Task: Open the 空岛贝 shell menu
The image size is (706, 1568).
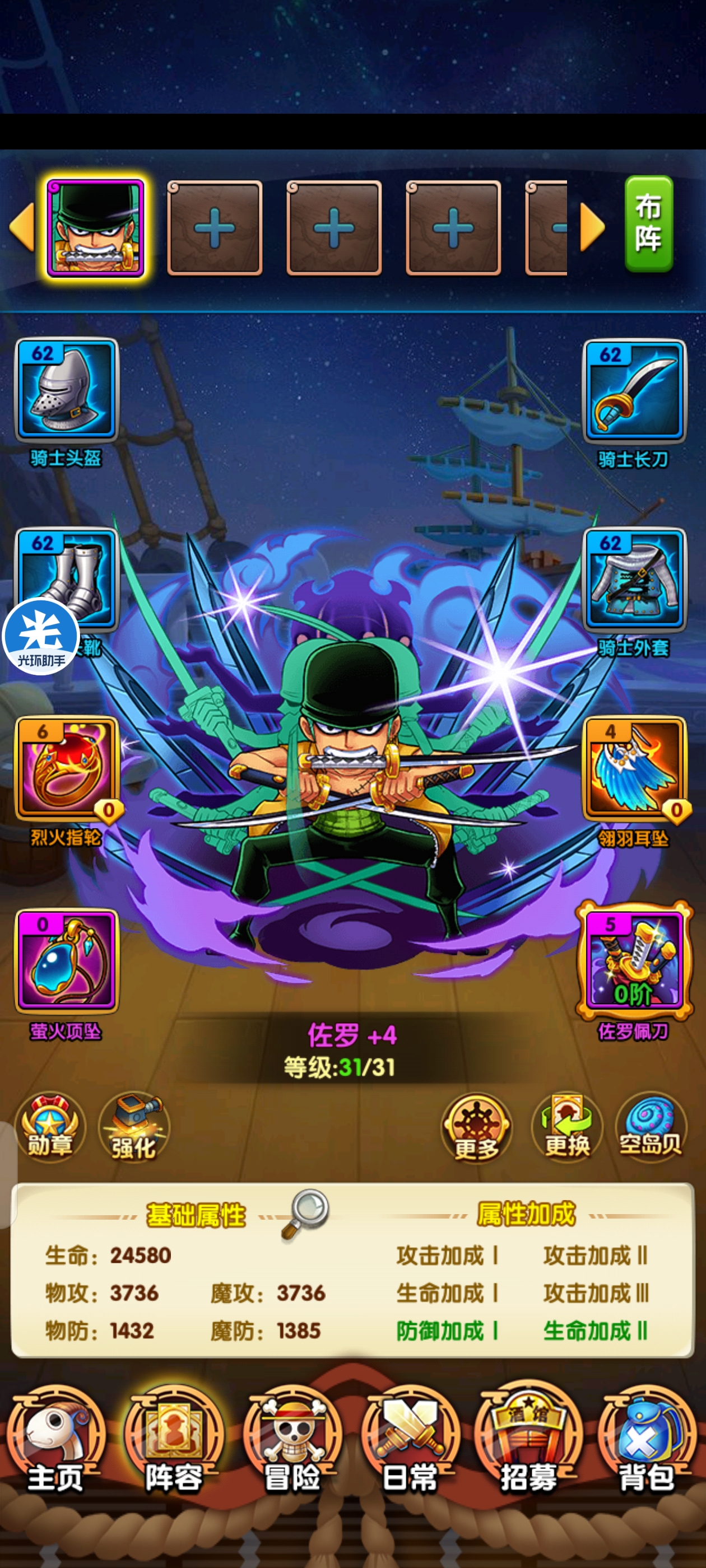Action: 651,1128
